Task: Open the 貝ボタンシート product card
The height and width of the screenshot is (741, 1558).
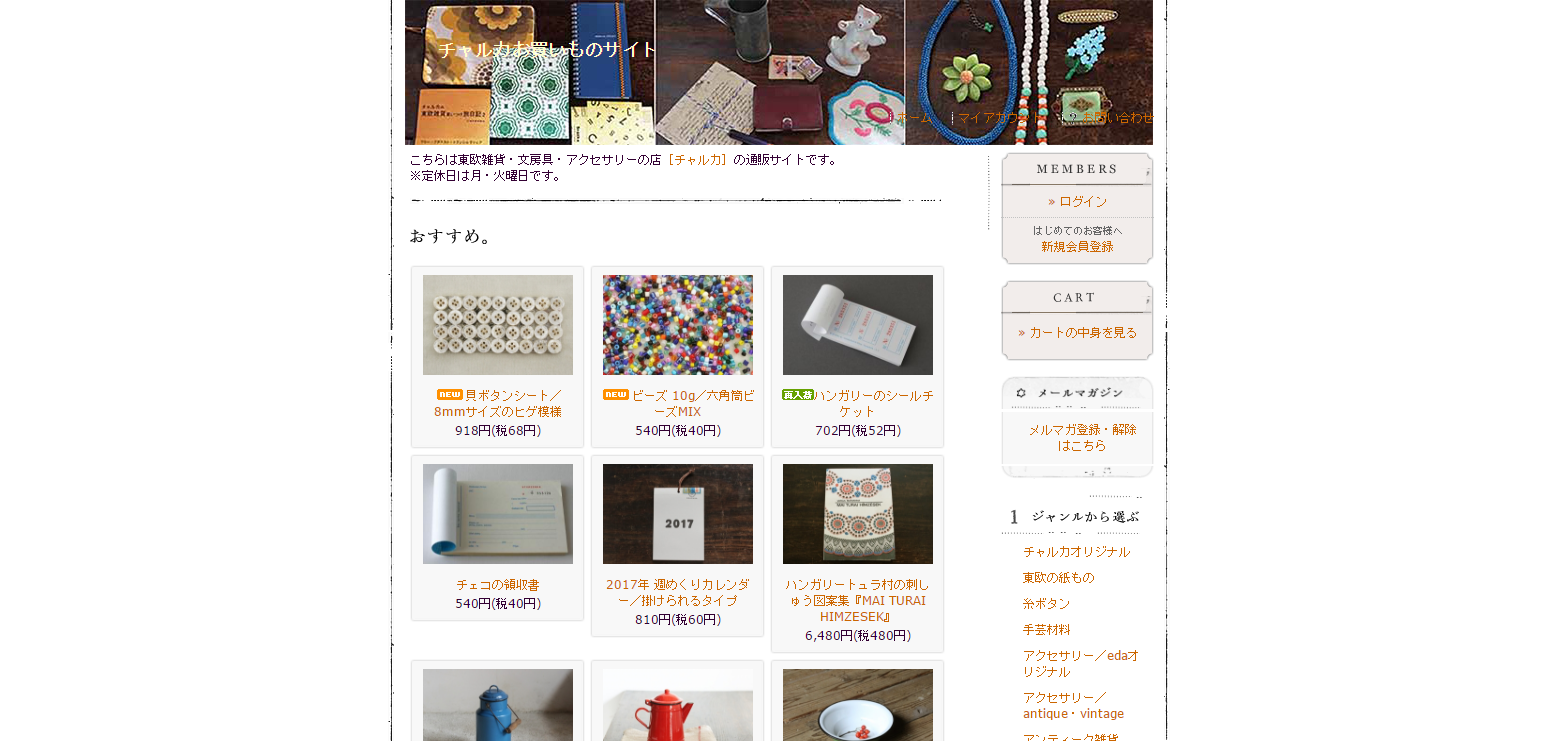Action: point(498,403)
